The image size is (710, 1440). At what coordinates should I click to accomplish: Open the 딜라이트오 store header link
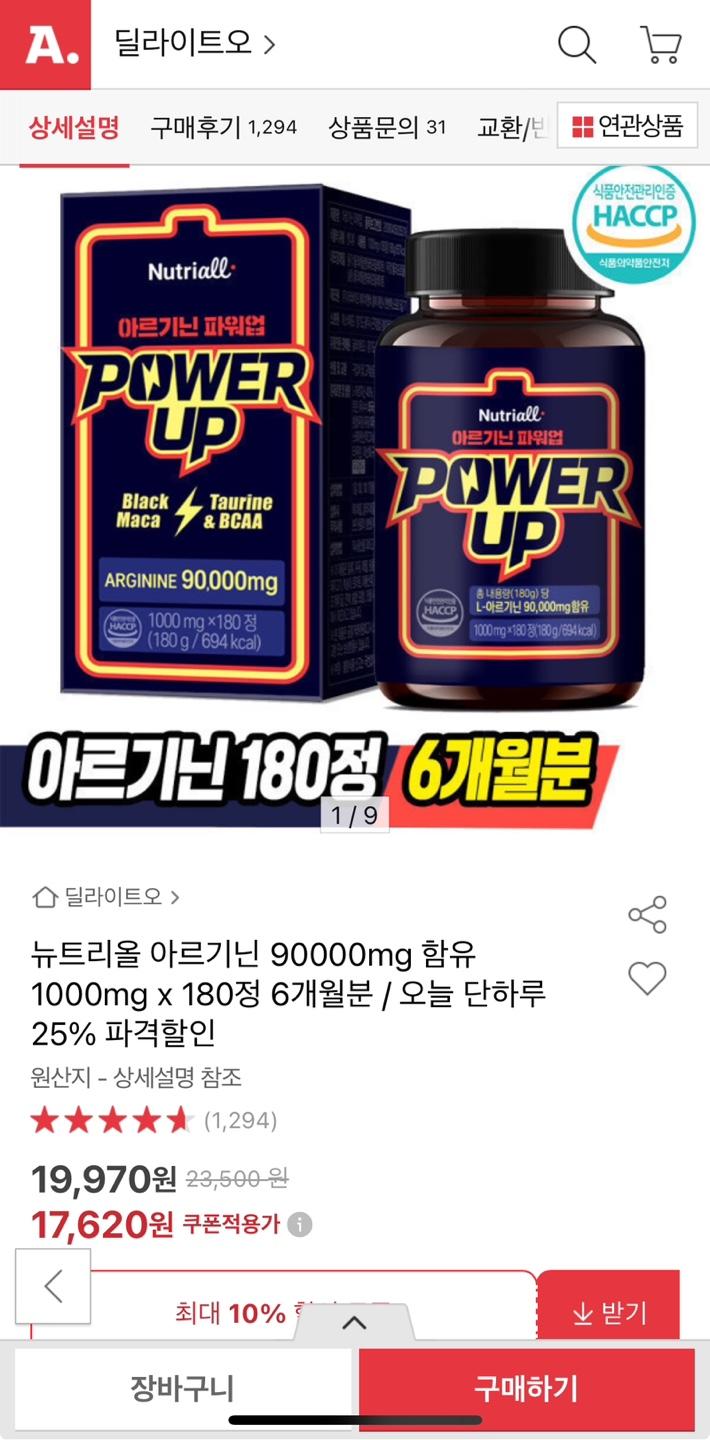coord(196,45)
